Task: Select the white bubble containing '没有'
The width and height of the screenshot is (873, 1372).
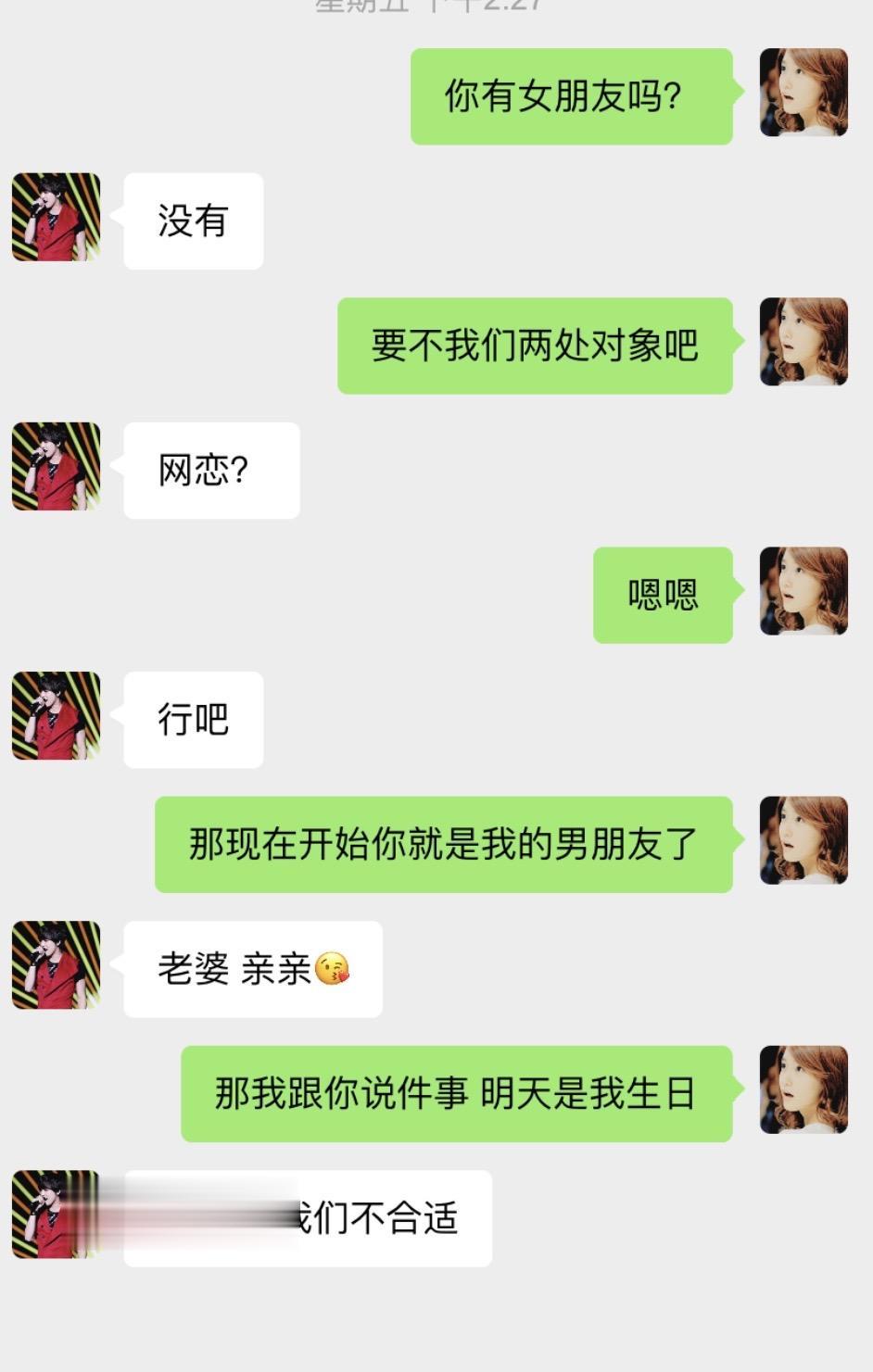Action: [193, 221]
